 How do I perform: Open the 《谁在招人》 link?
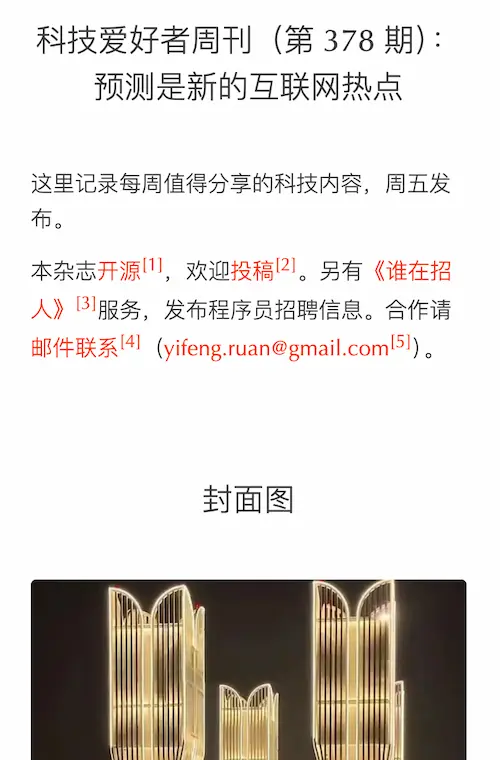pyautogui.click(x=411, y=271)
